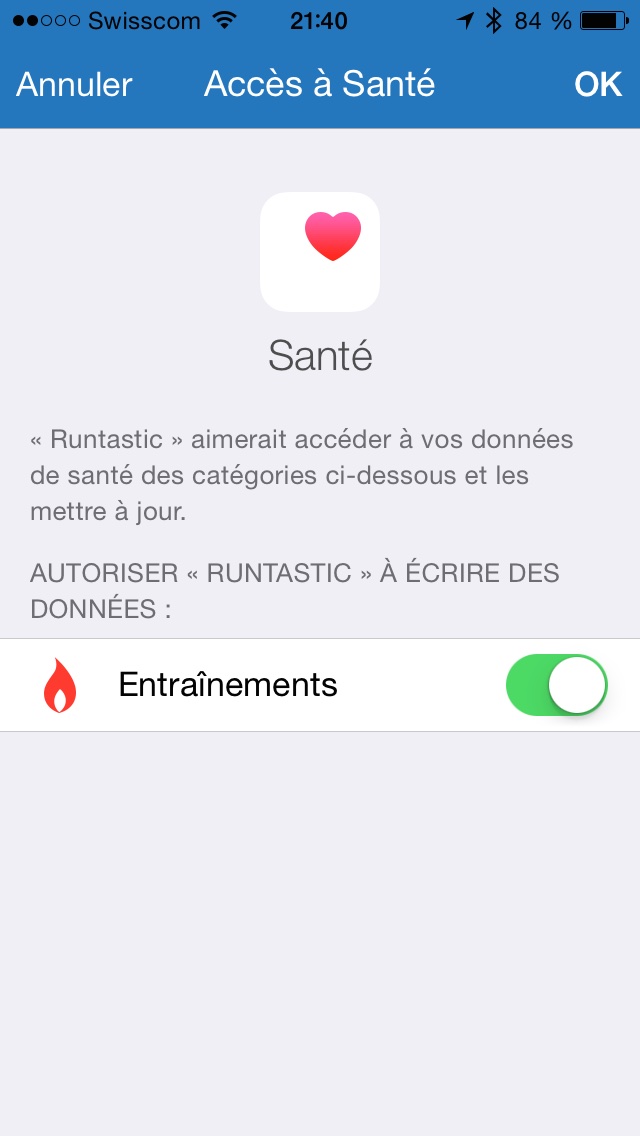This screenshot has width=640, height=1136.
Task: Disable the Entraînements write permission switch
Action: tap(556, 685)
